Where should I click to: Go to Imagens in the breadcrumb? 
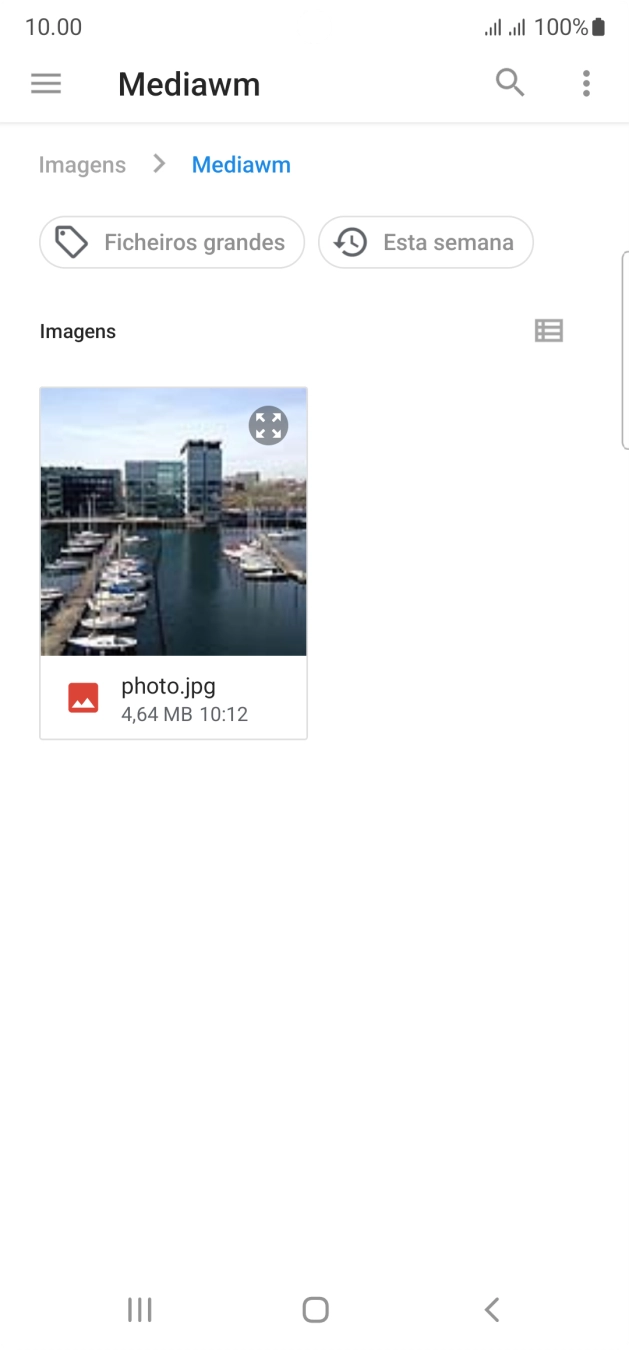[x=82, y=165]
